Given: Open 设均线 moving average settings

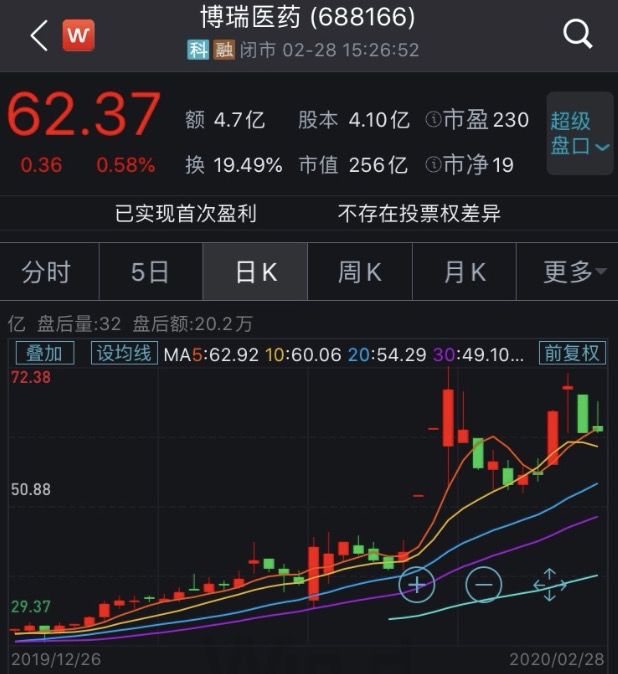Looking at the screenshot, I should [x=123, y=353].
